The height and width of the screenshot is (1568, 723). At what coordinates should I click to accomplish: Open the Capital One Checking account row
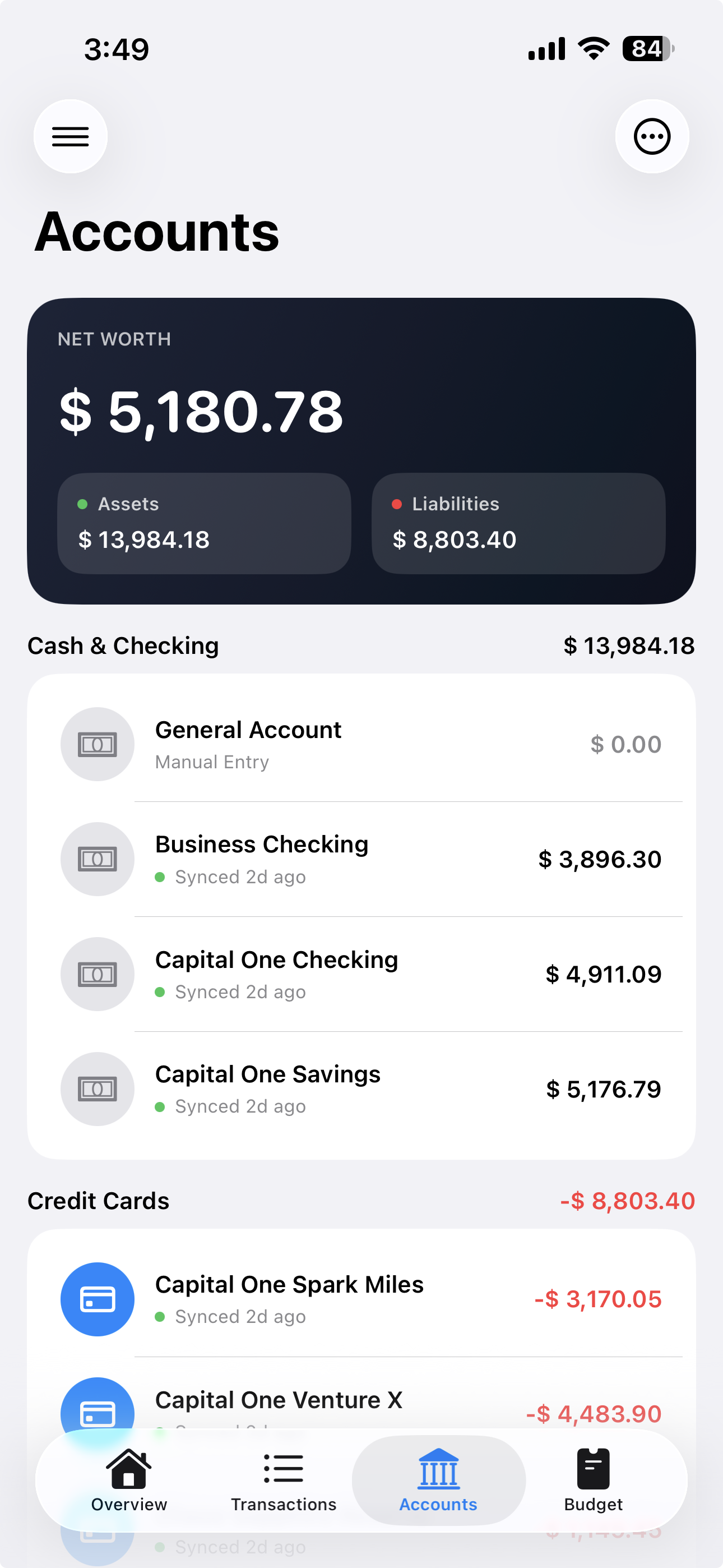[361, 974]
